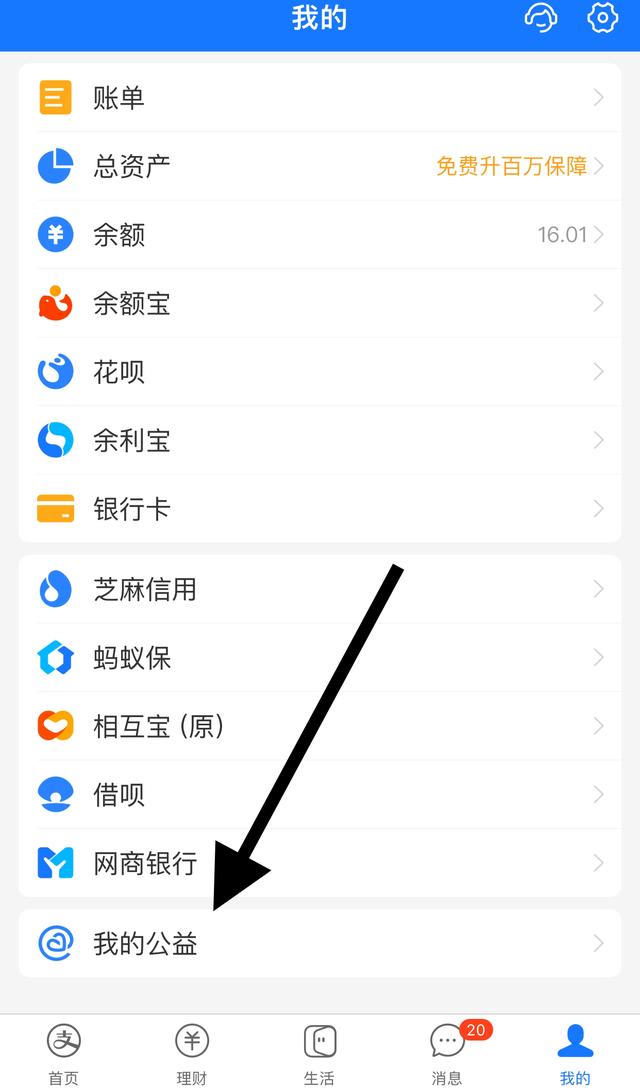Open 余利宝
This screenshot has height=1090, width=640.
(x=320, y=440)
